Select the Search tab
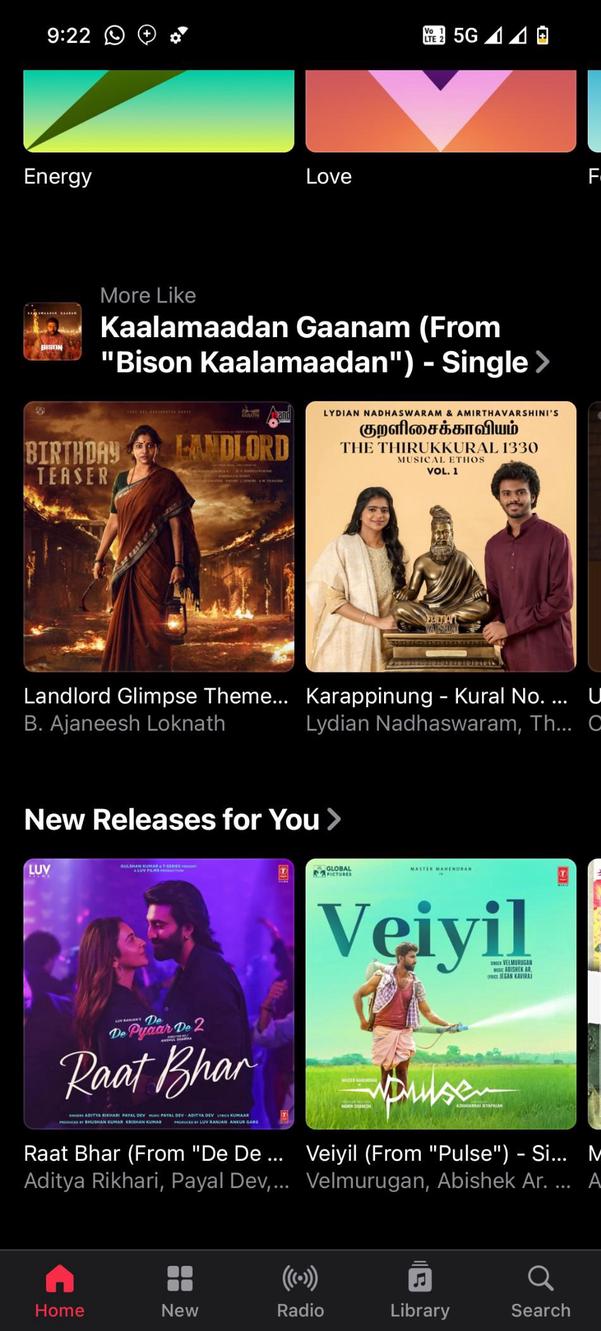This screenshot has width=601, height=1331. (540, 1290)
